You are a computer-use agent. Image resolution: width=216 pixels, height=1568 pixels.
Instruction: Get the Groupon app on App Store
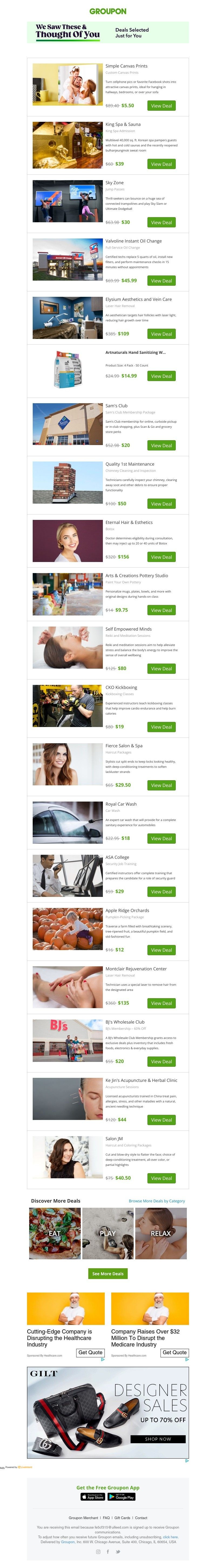point(93,1497)
